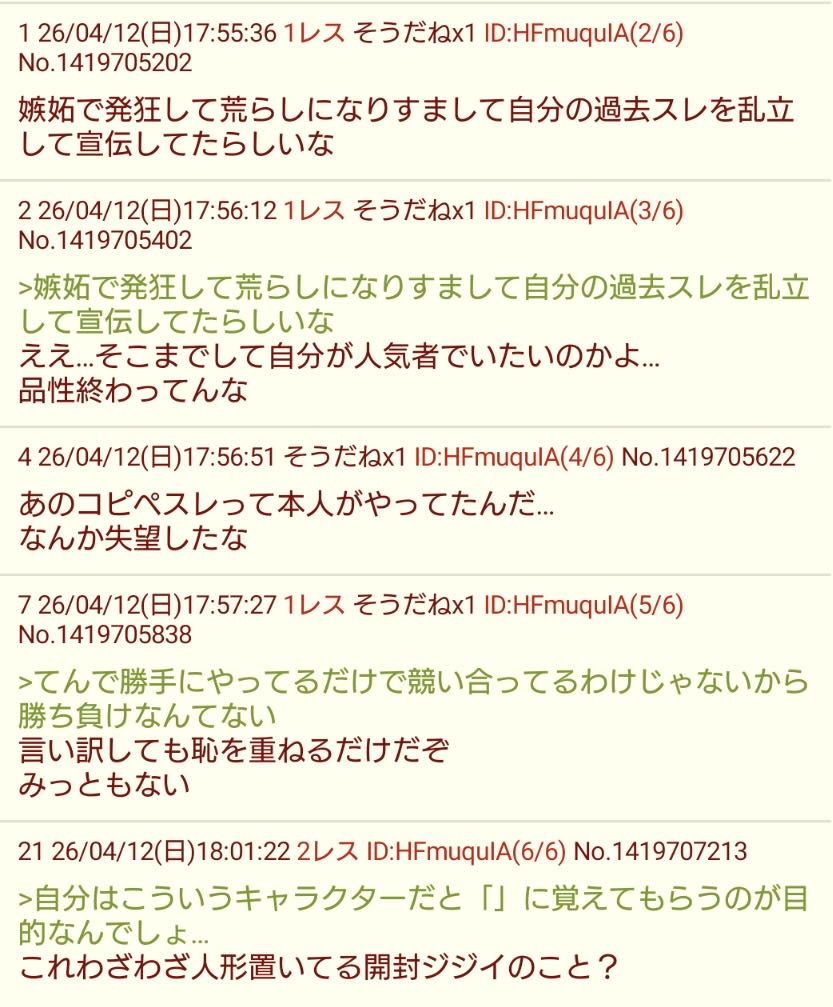The width and height of the screenshot is (833, 1007).
Task: Open ID:HFmuquIA(2/6) poster link
Action: point(584,32)
